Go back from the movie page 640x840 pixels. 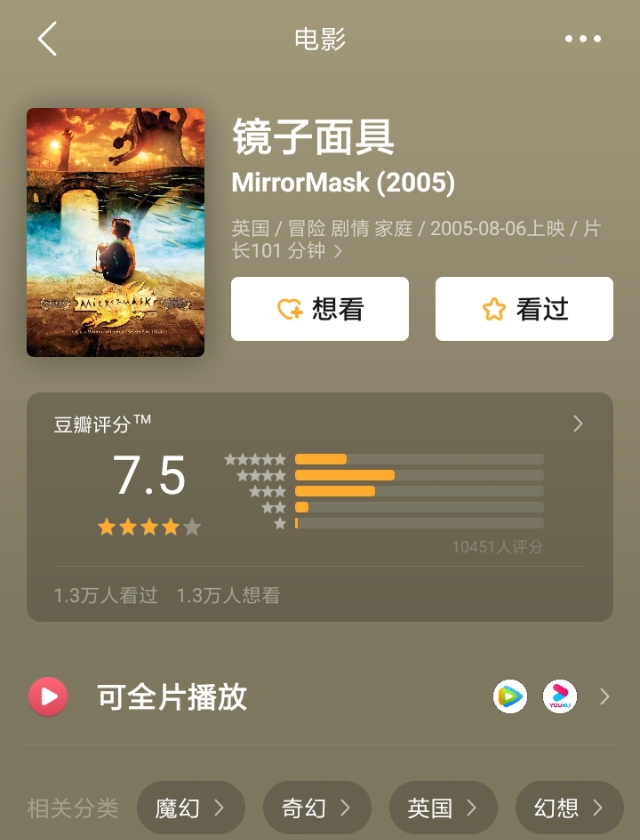47,39
